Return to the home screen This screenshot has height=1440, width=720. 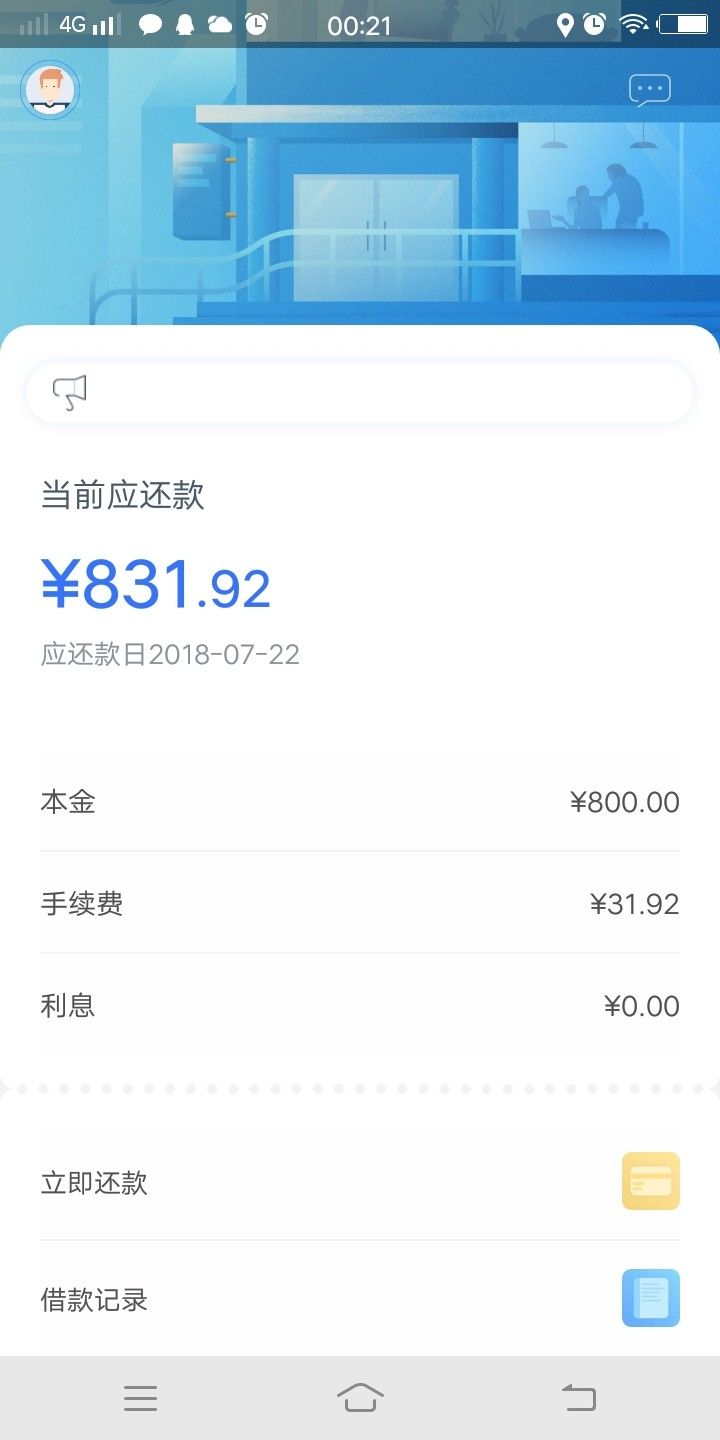pos(360,1398)
